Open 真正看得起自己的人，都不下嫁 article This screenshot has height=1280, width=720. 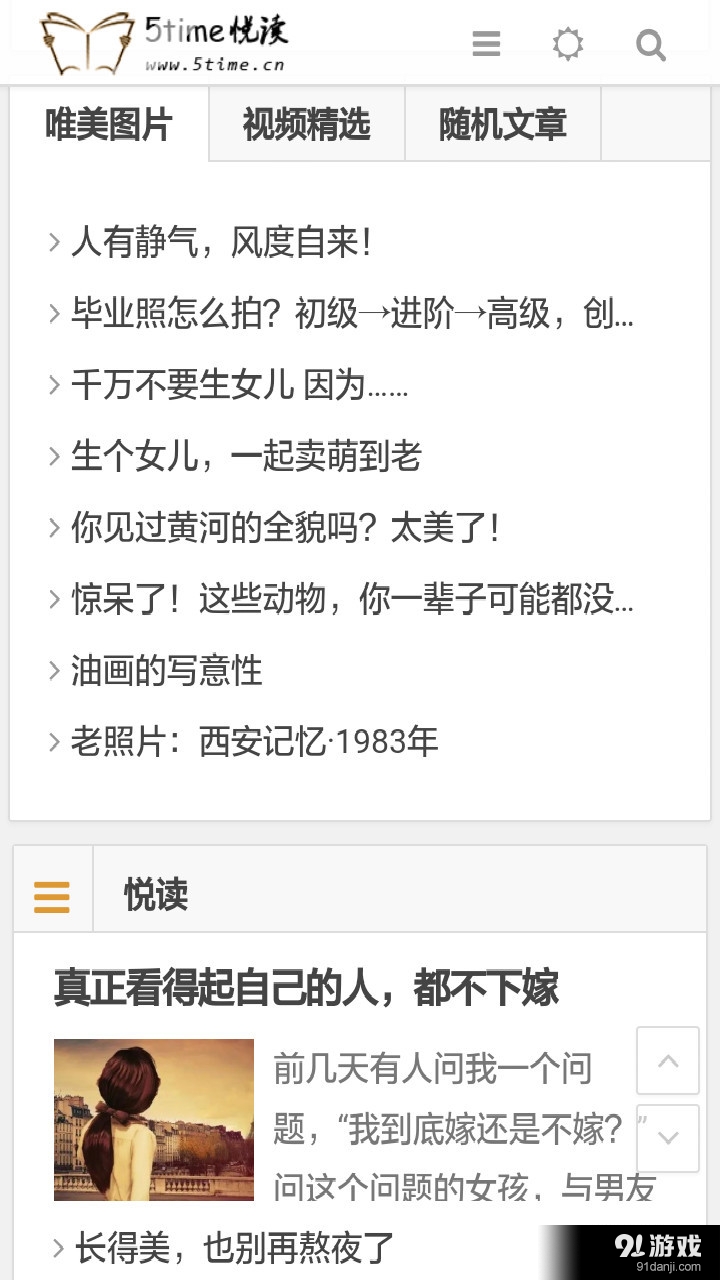coord(310,989)
